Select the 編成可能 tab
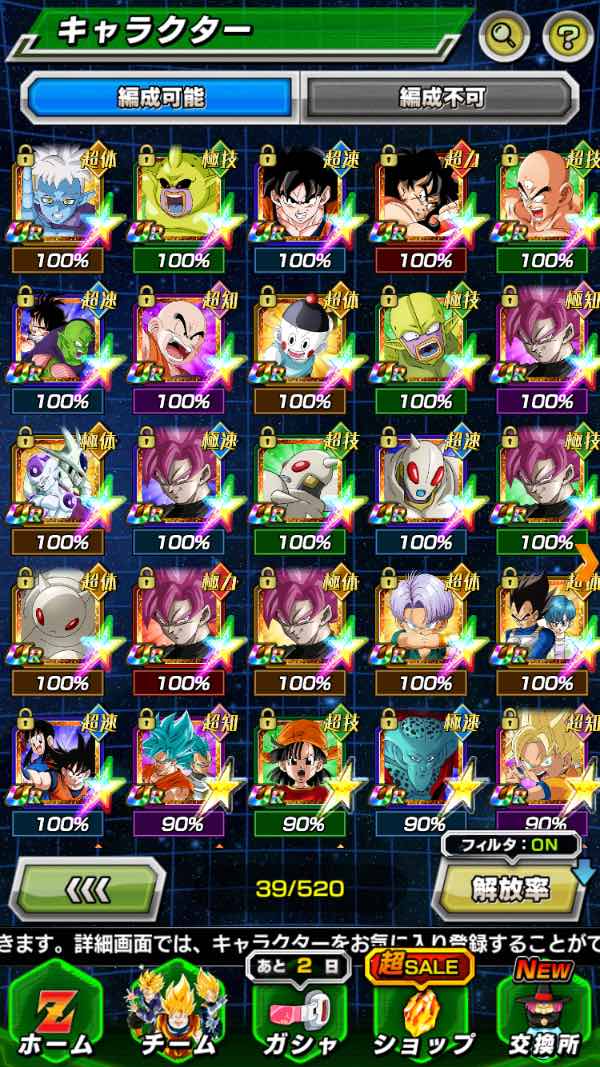 160,98
